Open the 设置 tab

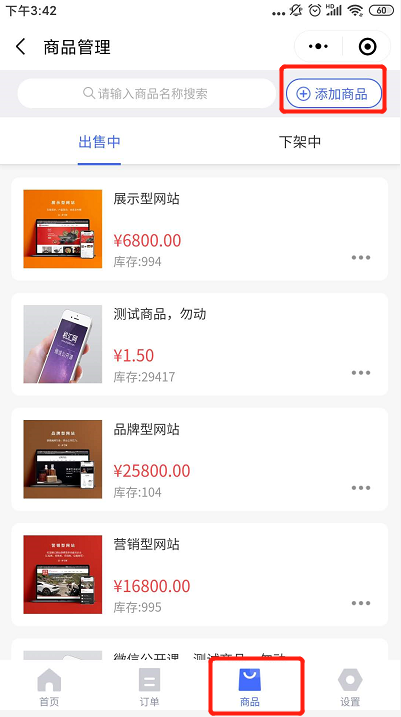[x=350, y=687]
